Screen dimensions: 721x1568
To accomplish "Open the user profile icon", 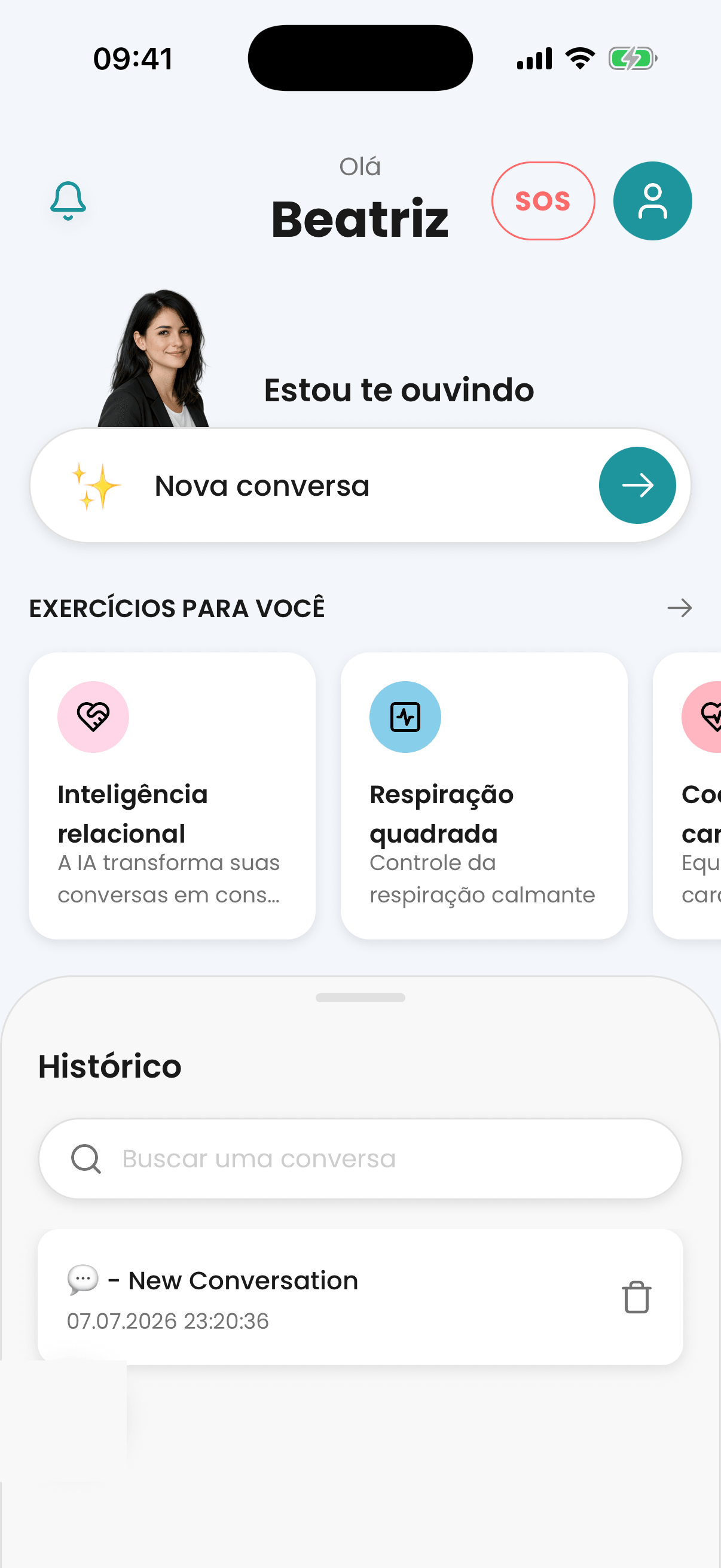I will (652, 201).
